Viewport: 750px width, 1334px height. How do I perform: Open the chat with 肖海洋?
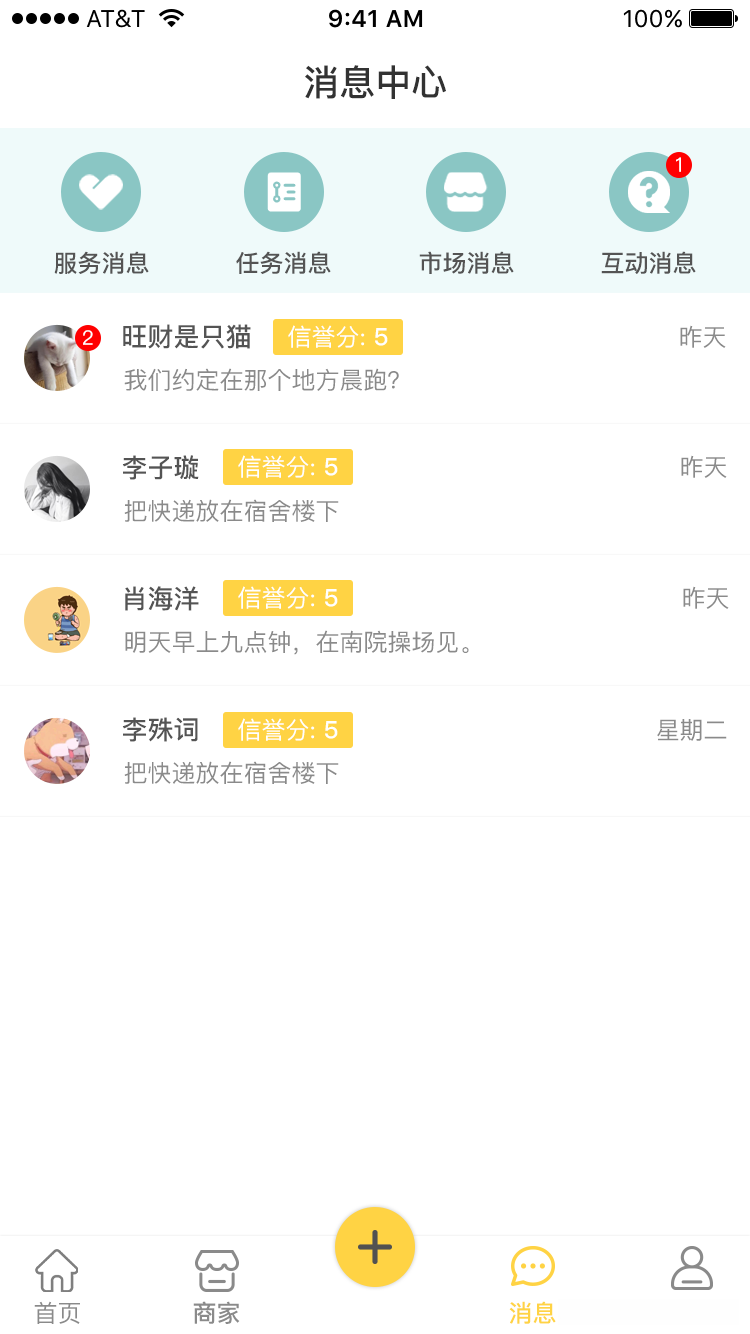[375, 620]
